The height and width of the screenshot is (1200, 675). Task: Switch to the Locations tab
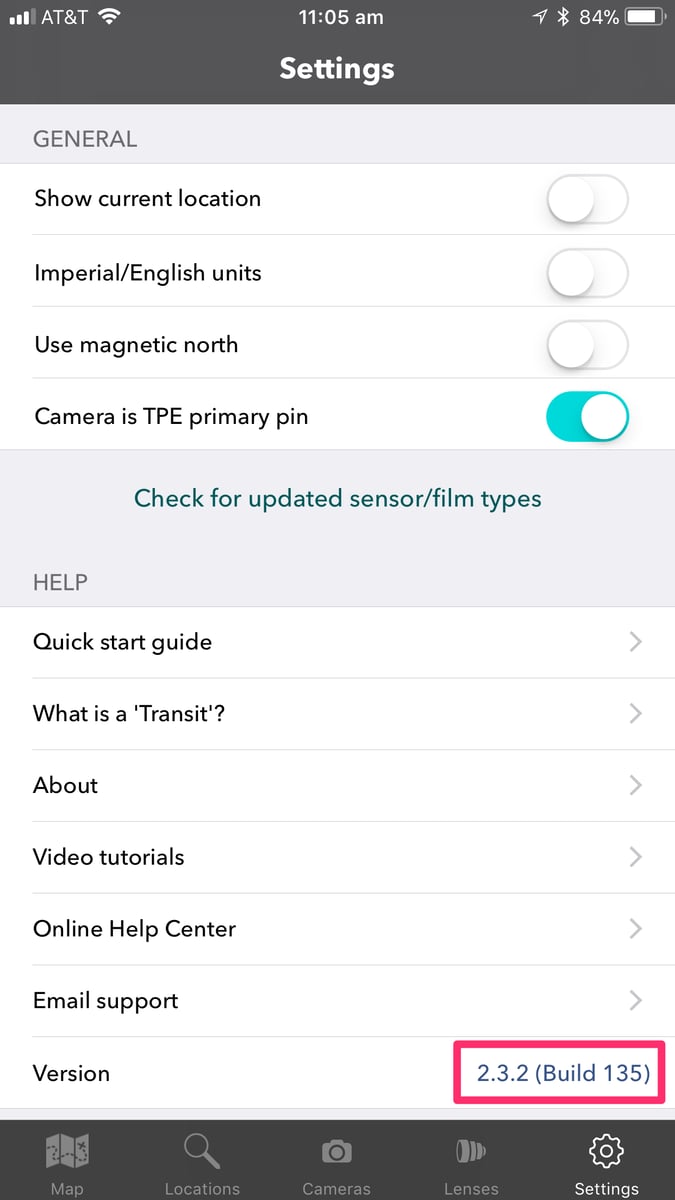[202, 1163]
